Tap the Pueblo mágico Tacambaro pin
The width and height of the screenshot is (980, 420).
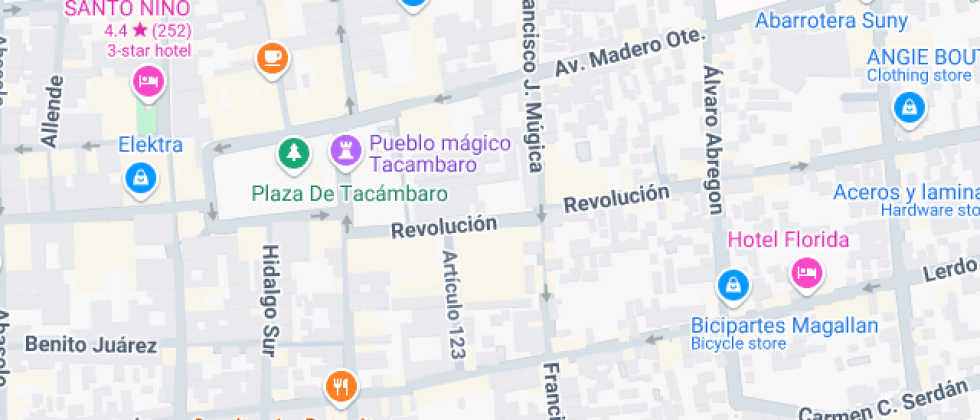[346, 152]
